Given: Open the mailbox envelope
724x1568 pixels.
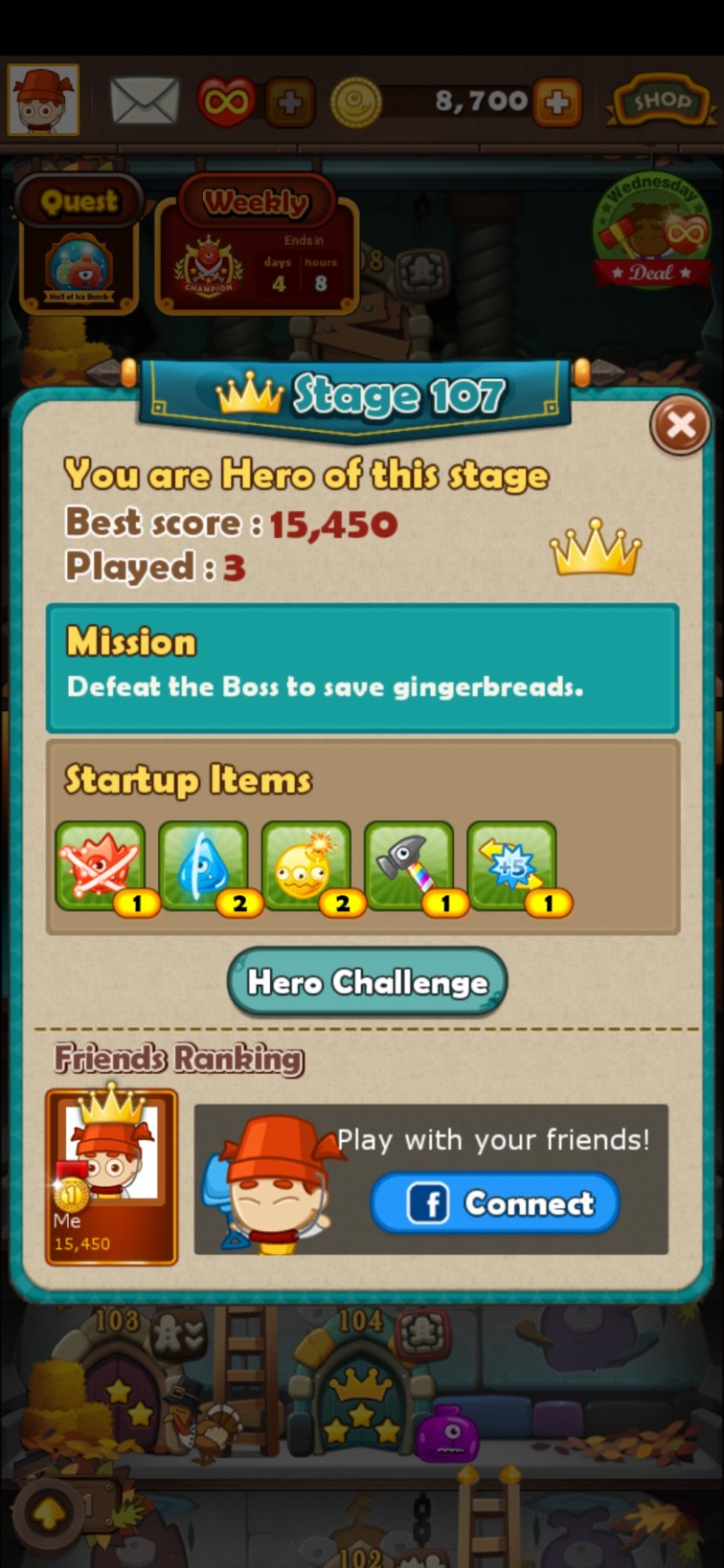Looking at the screenshot, I should pyautogui.click(x=145, y=101).
